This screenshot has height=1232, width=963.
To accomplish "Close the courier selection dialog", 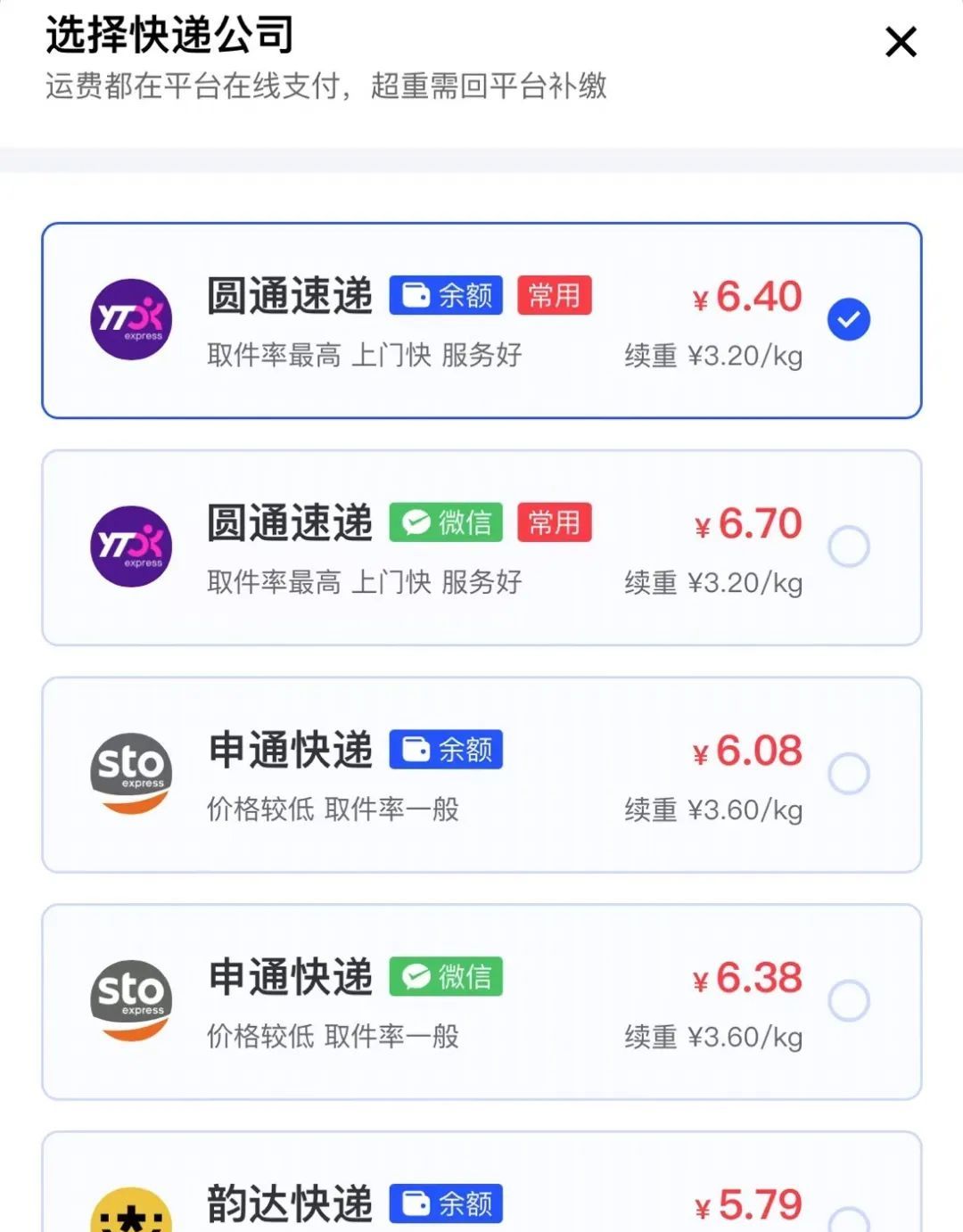I will coord(901,41).
